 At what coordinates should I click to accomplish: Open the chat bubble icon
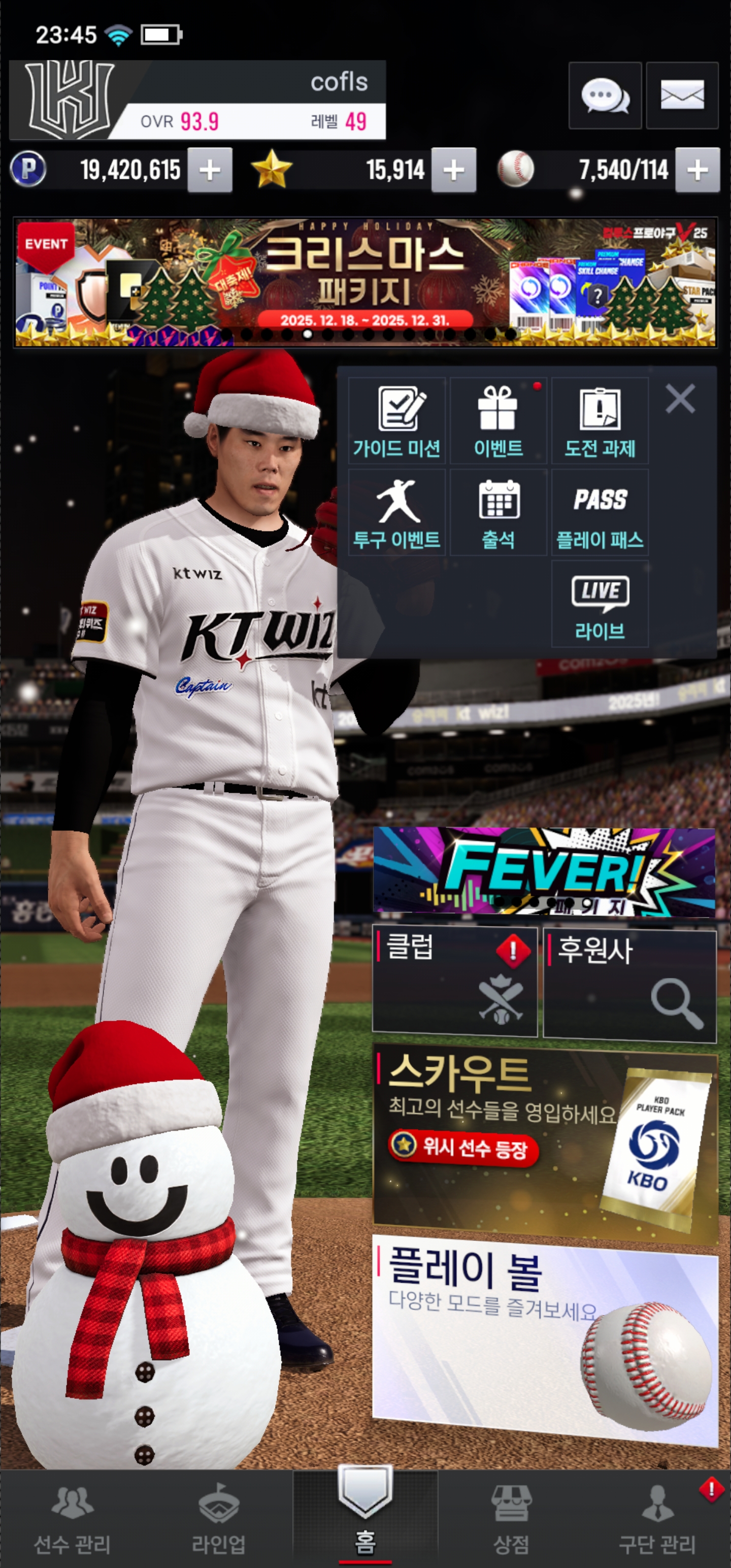click(605, 95)
